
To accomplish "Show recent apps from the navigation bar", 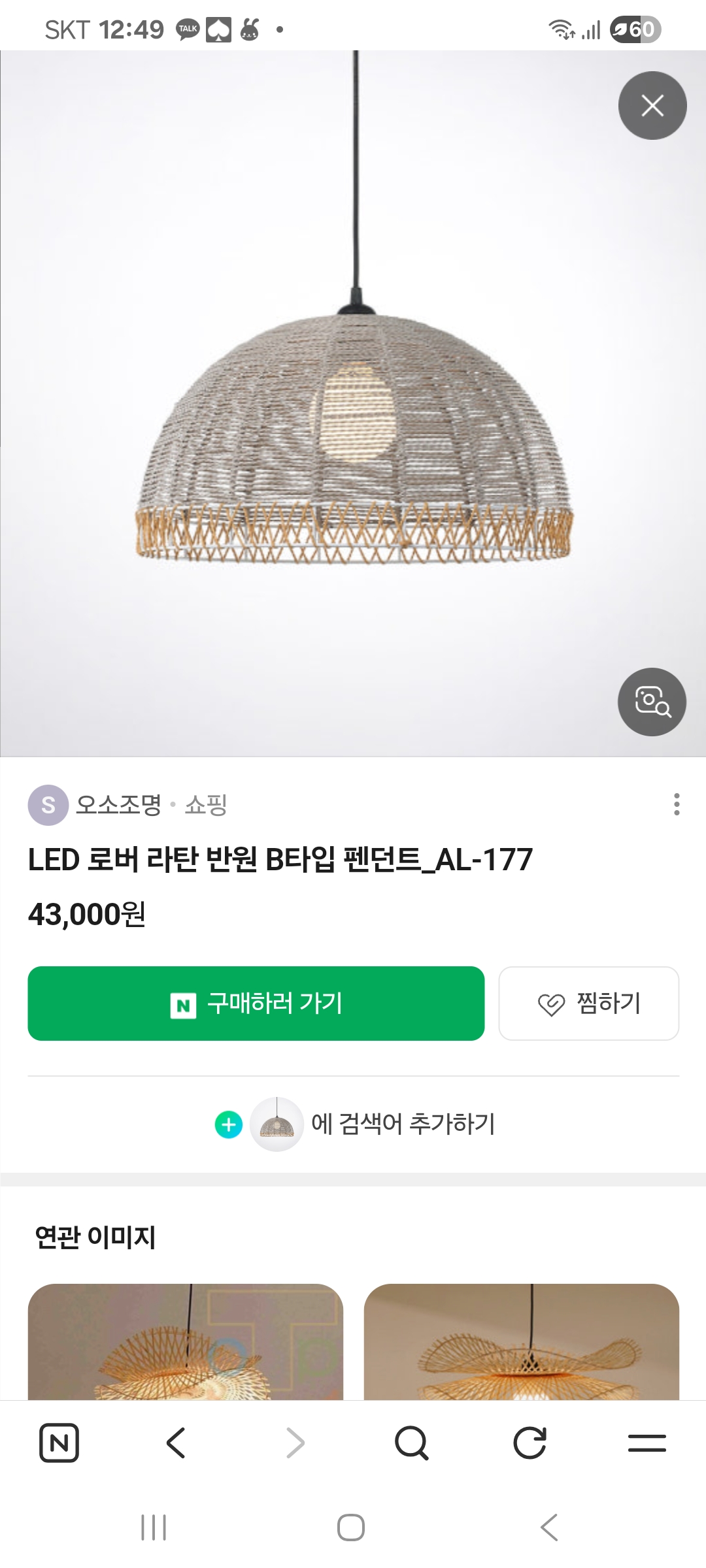I will pos(154,1527).
